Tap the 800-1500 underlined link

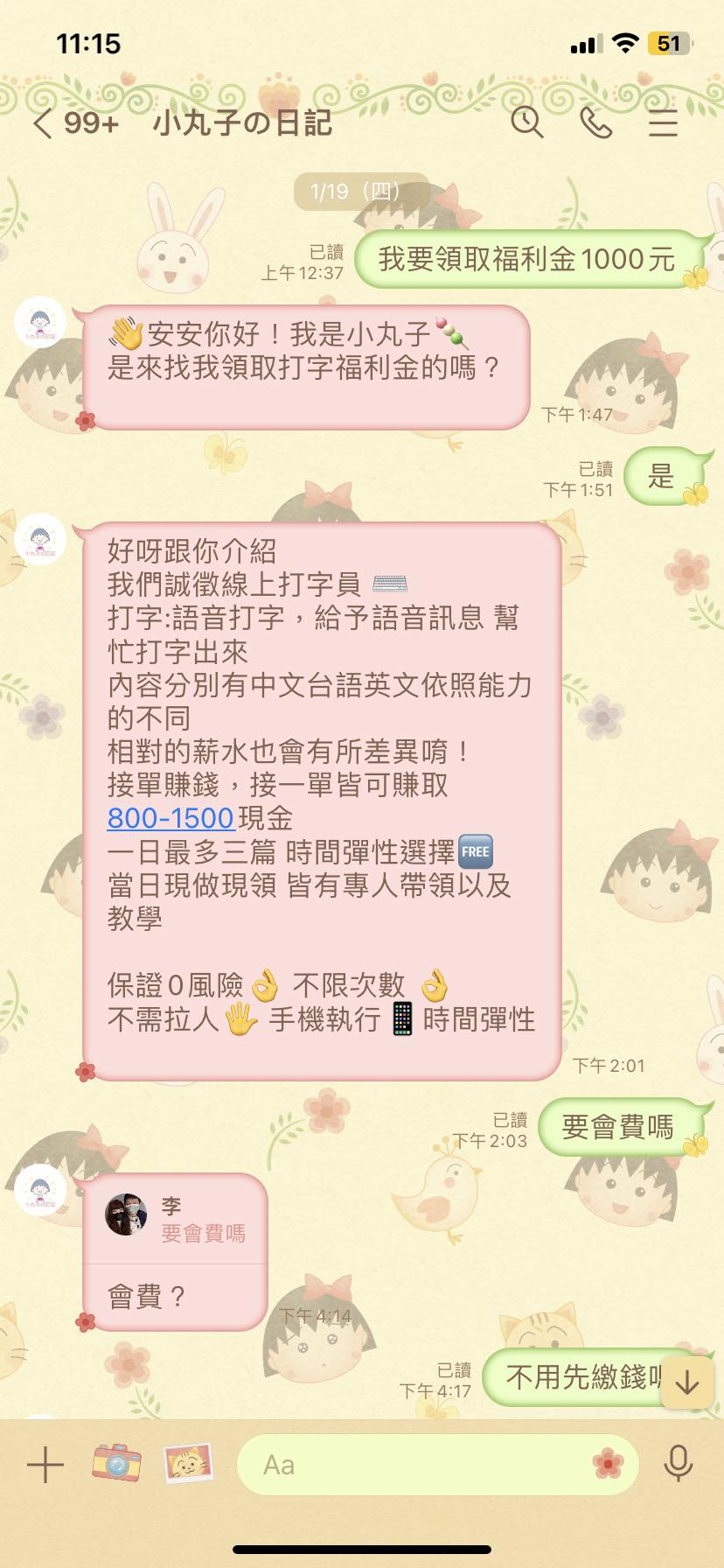[171, 818]
